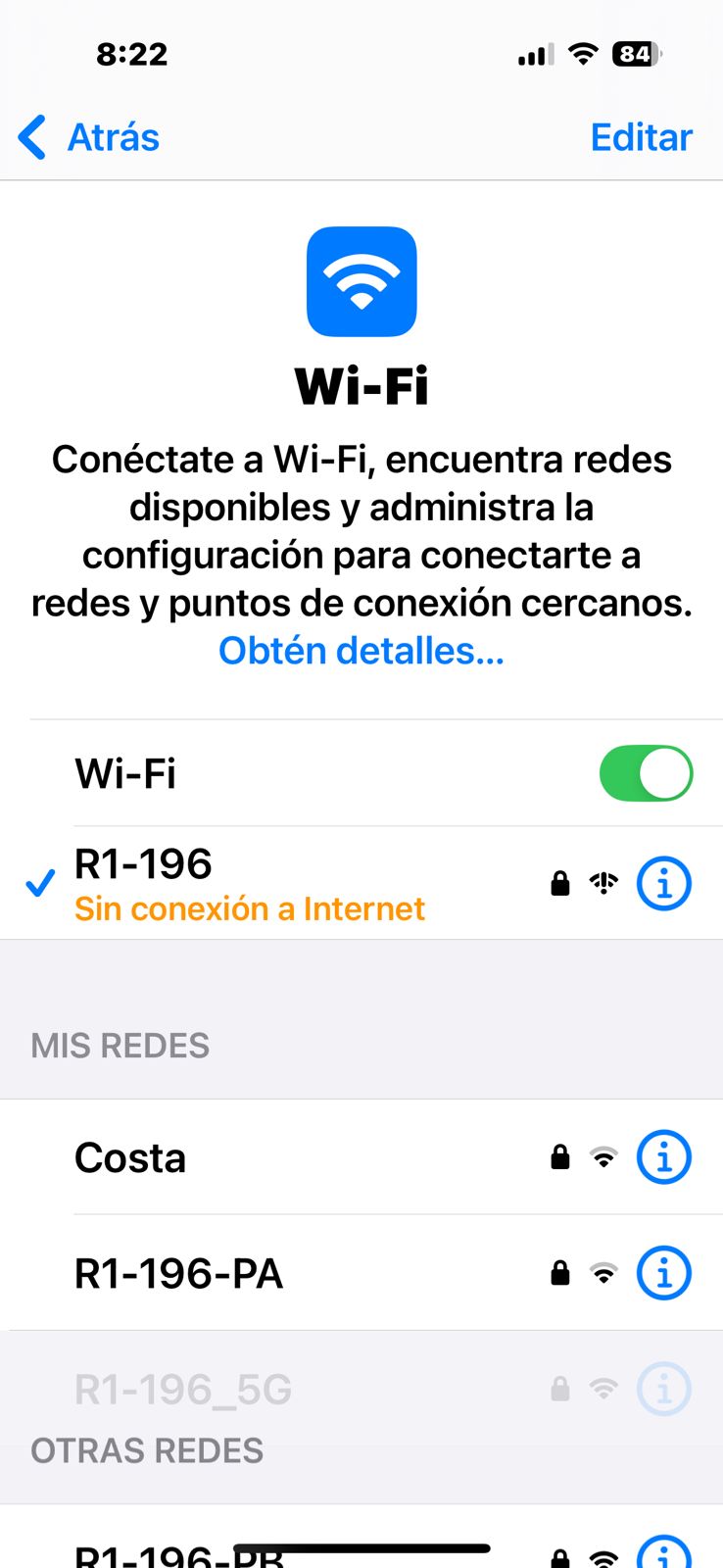
Task: Show info details for Costa network
Action: (663, 1157)
